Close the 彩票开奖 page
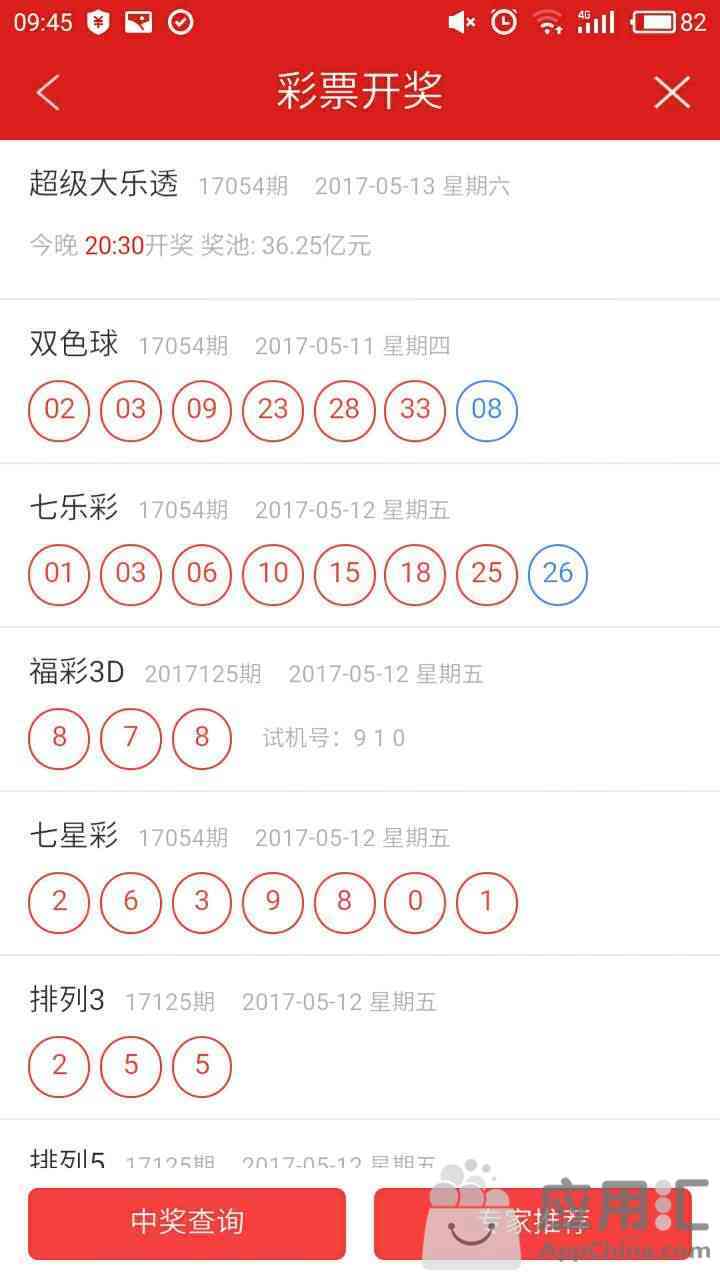Screen dimensions: 720x1280 [672, 93]
